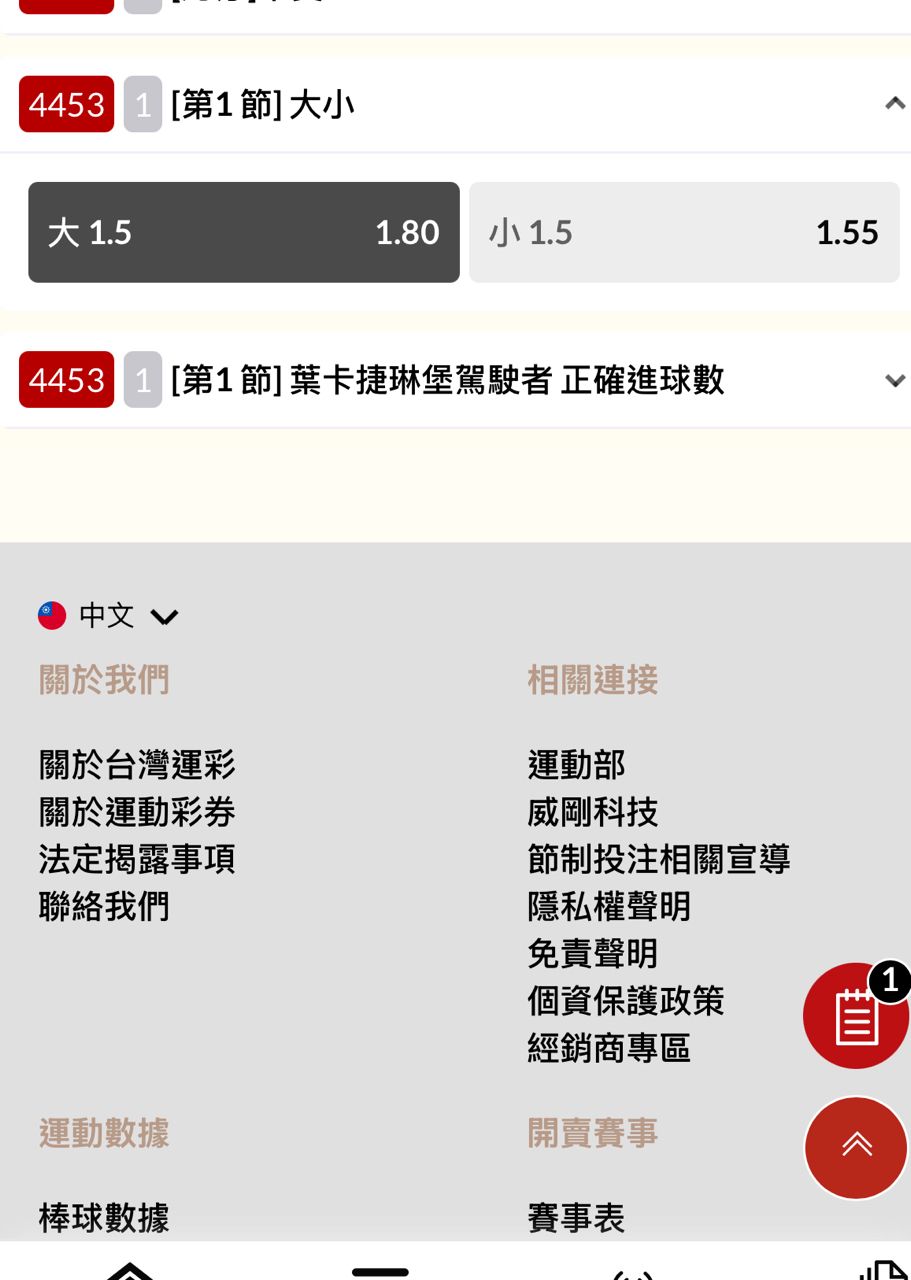Open the bet slip floating button
The image size is (911, 1280).
coord(855,1016)
